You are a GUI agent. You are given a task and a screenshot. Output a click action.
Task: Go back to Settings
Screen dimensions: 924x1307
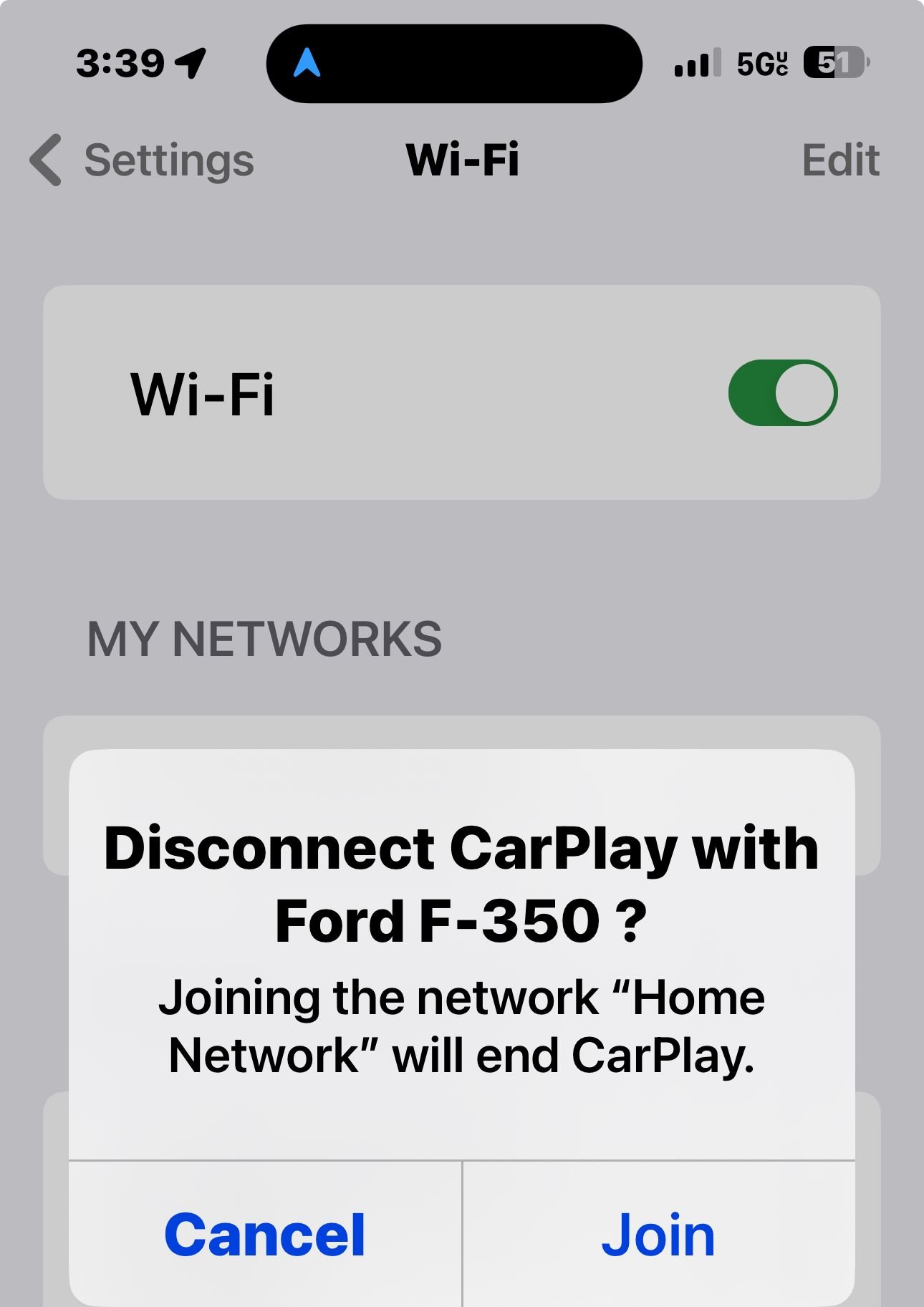[142, 160]
